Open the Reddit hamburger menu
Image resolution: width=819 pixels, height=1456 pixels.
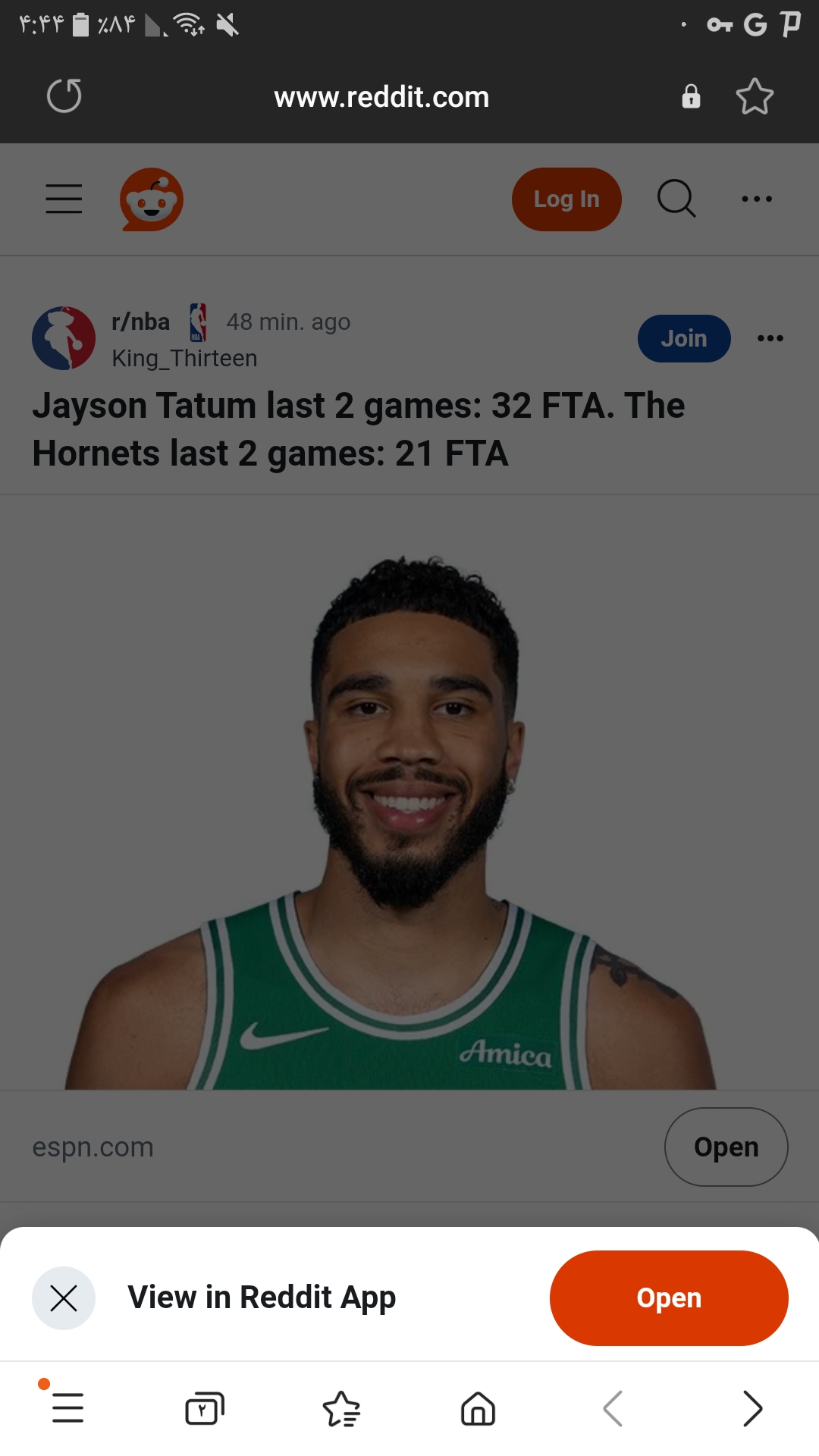pos(64,199)
